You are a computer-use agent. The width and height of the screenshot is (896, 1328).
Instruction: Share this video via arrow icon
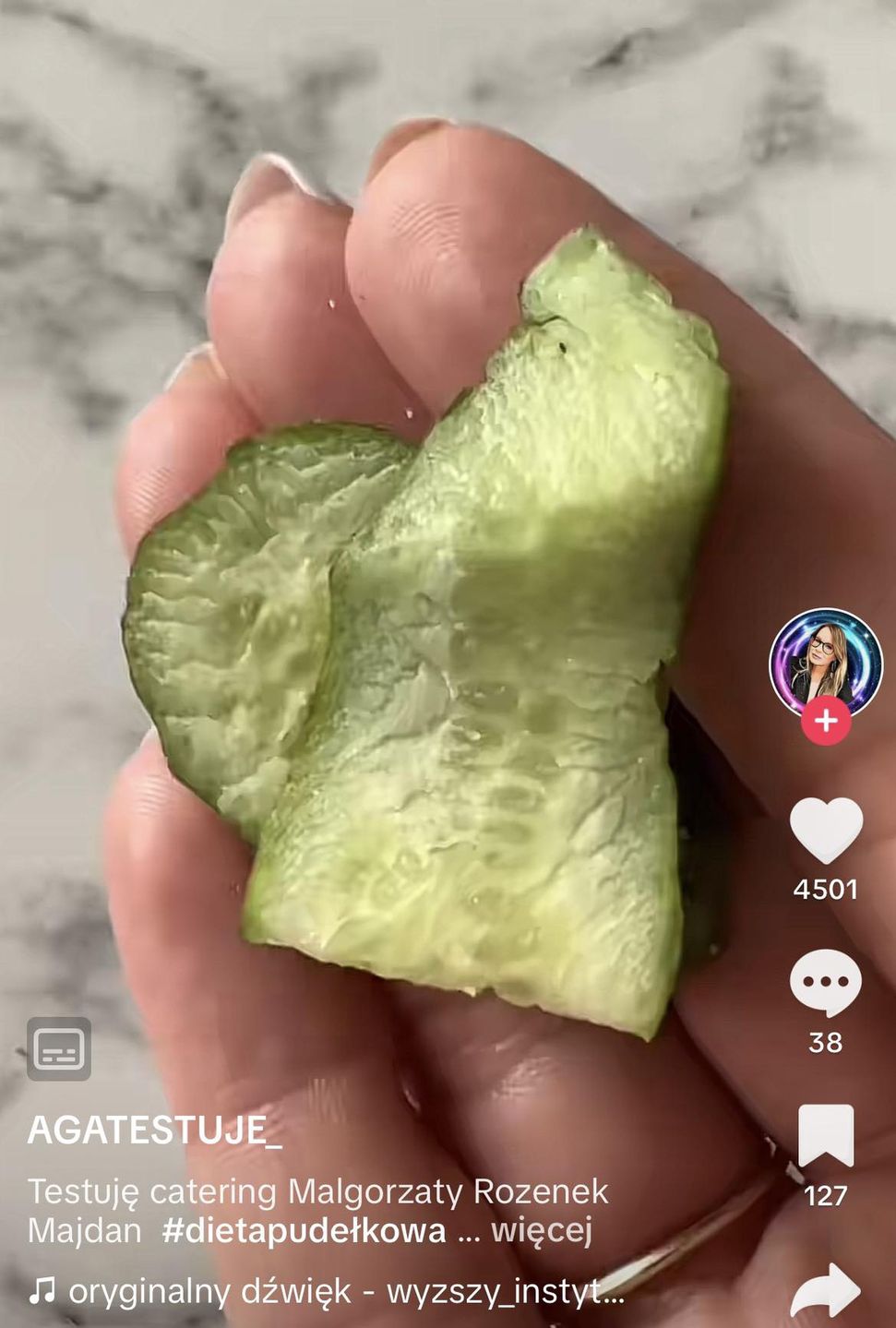pyautogui.click(x=825, y=1290)
